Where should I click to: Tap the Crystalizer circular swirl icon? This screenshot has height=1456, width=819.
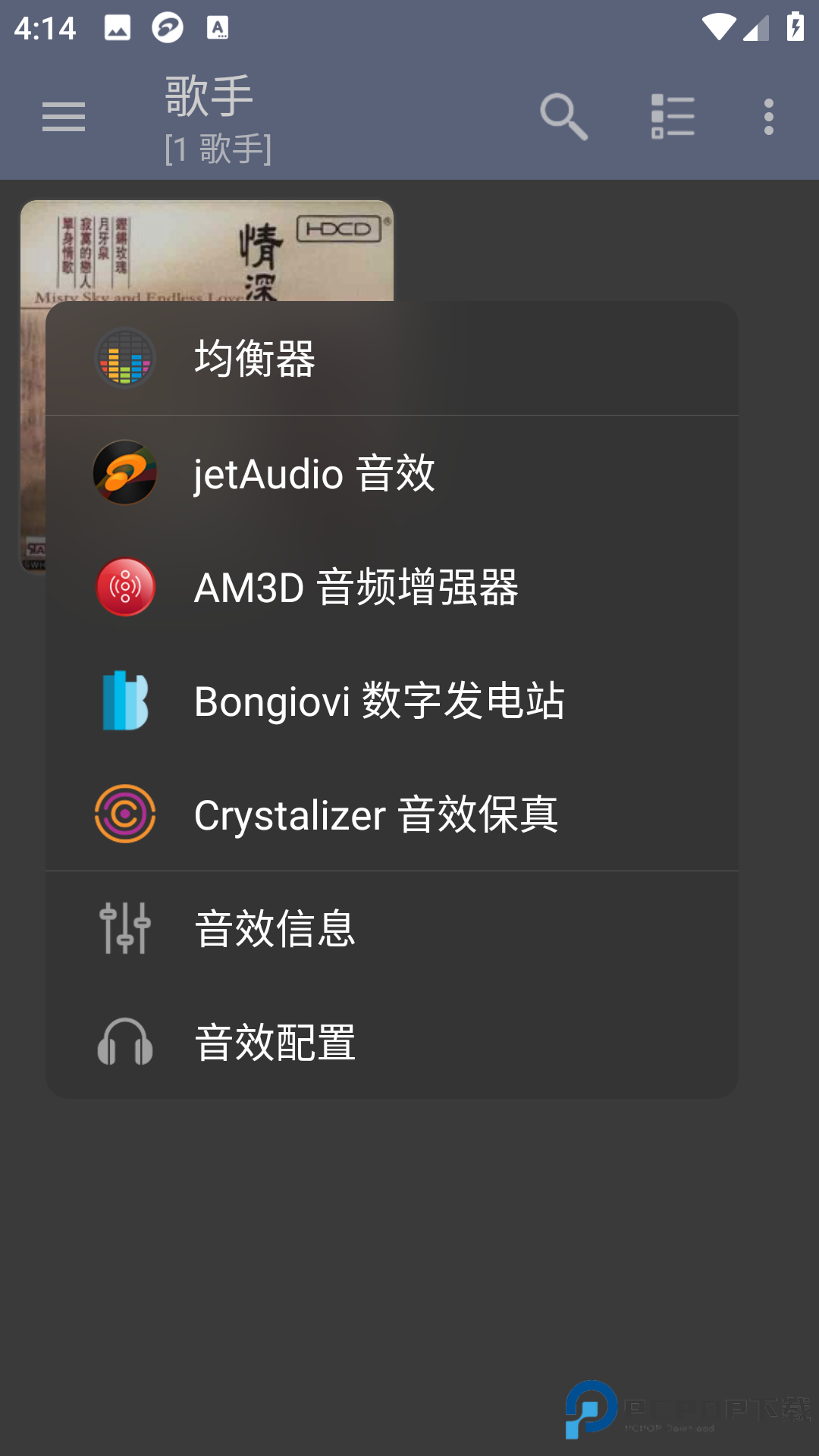[125, 814]
